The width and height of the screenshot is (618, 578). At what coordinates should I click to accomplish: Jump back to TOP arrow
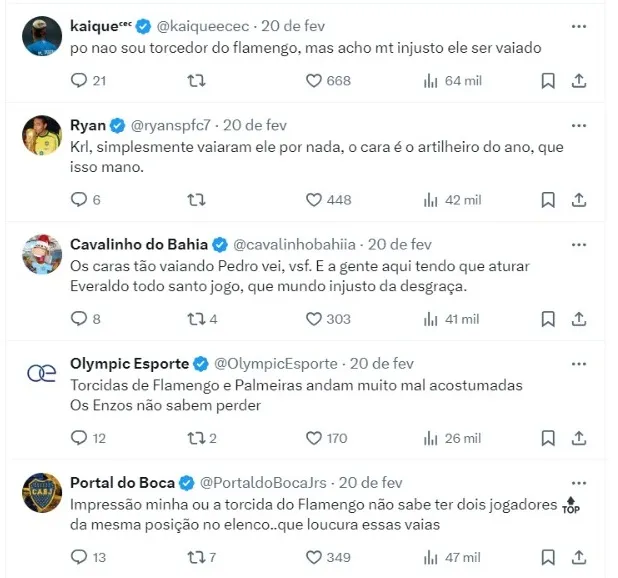point(571,505)
